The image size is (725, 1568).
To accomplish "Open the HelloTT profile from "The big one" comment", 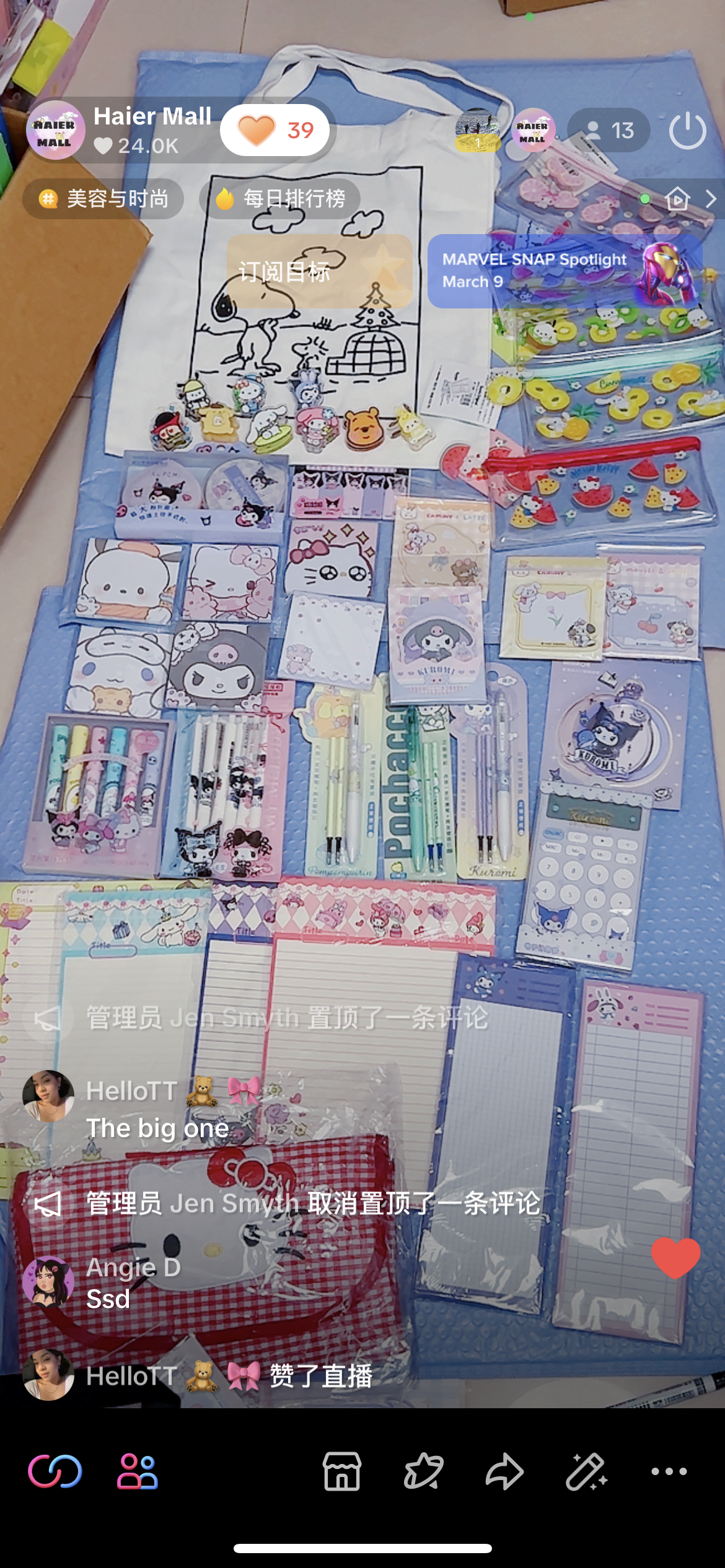I will (48, 1096).
